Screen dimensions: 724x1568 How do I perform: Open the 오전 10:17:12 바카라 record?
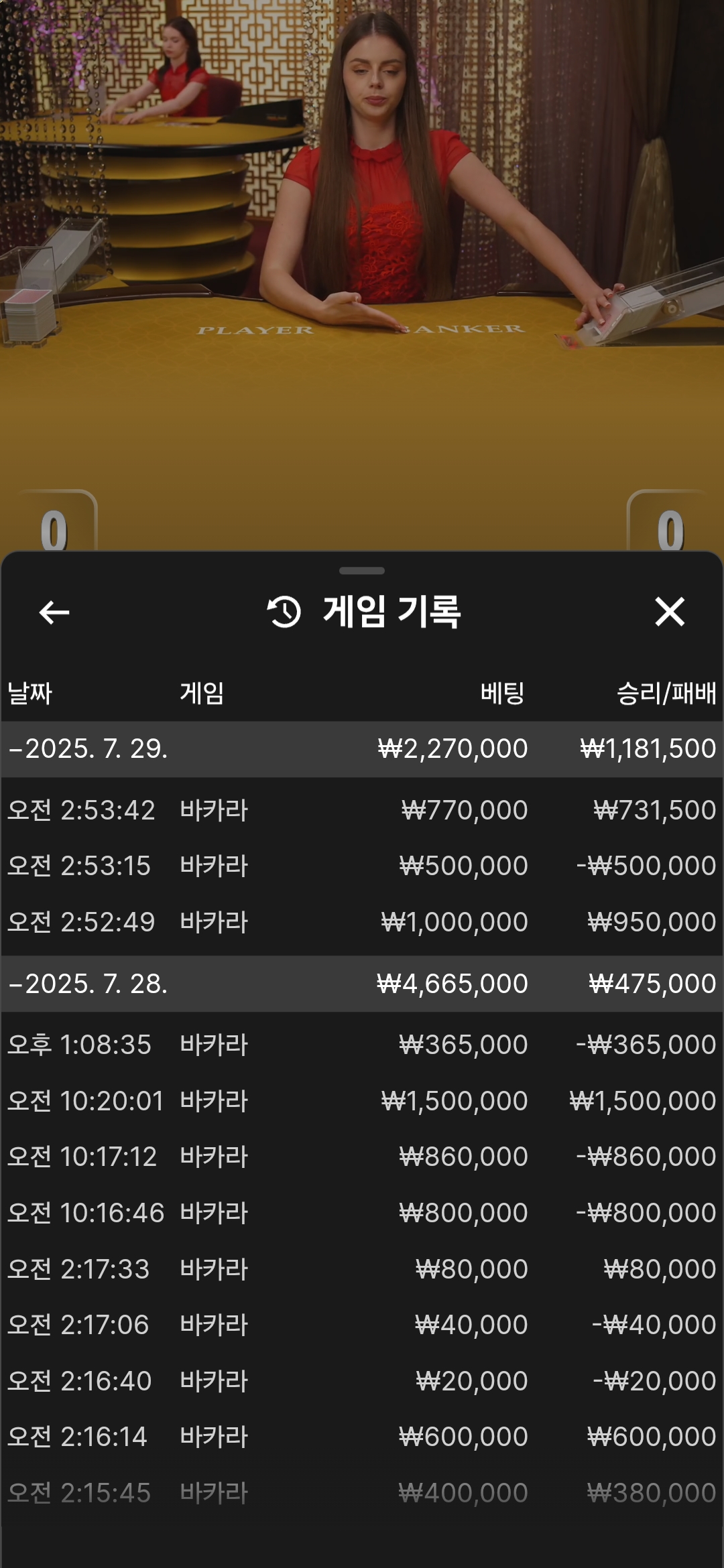(362, 1157)
